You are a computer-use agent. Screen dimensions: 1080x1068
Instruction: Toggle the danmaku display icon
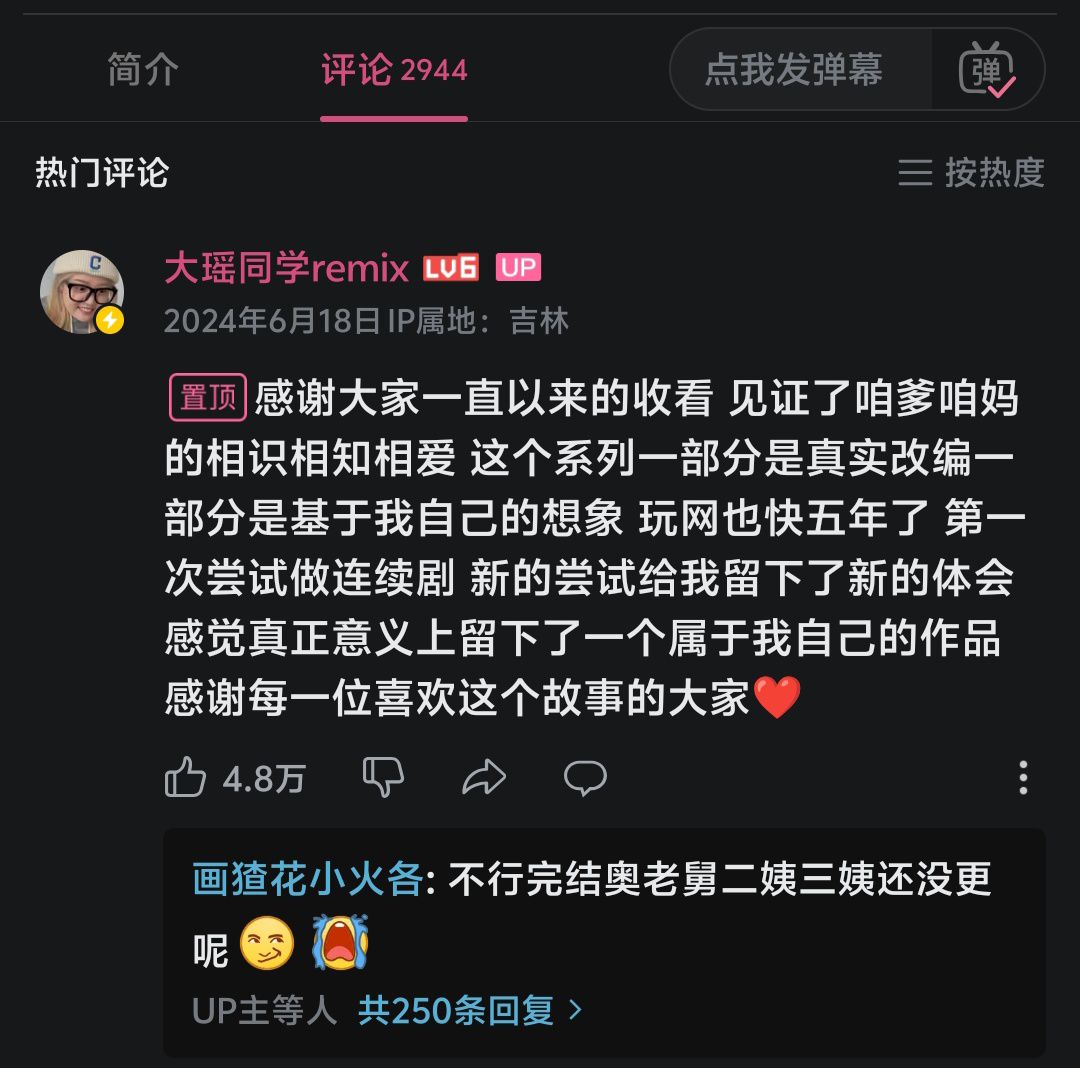click(987, 70)
